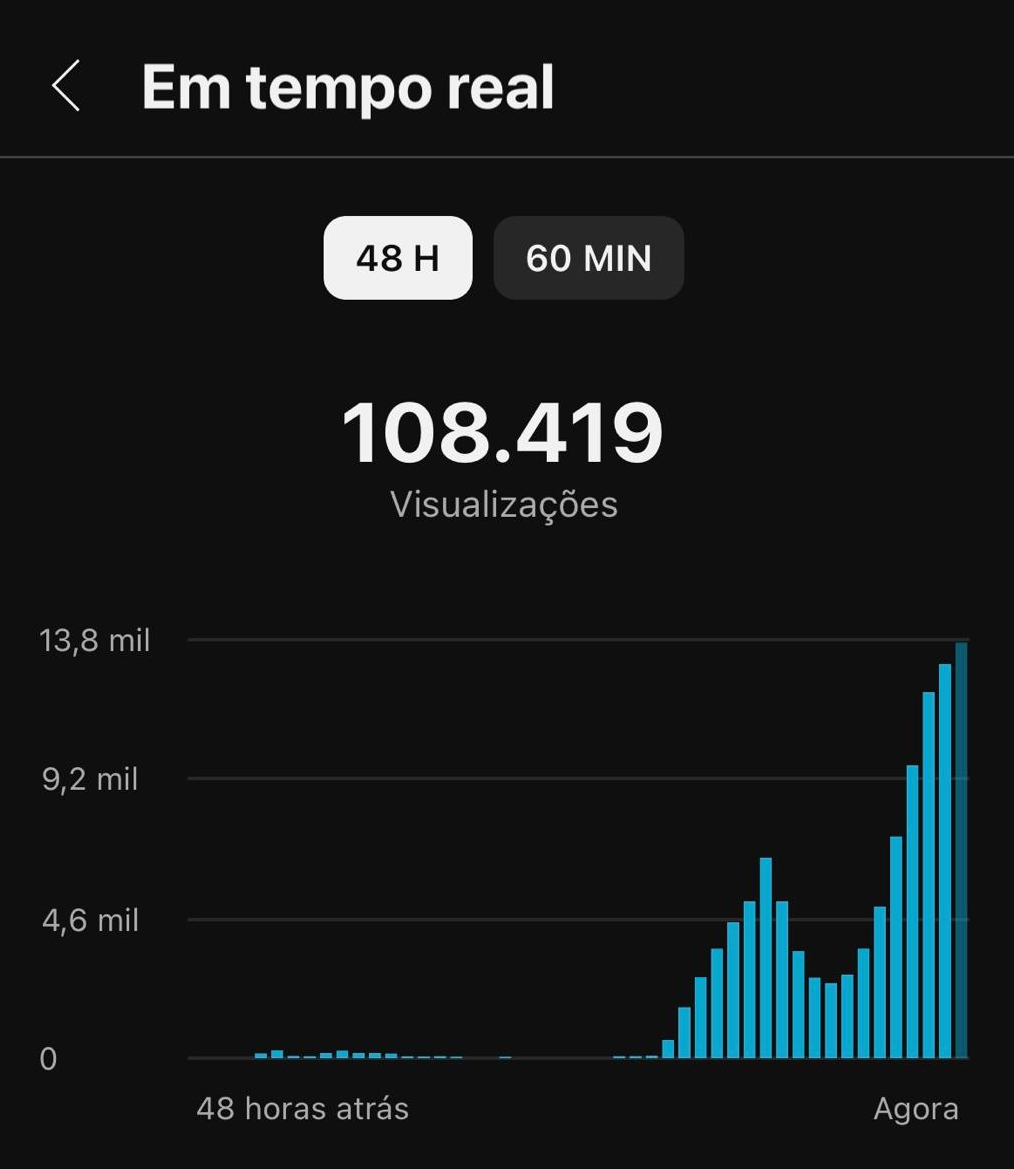Click the 13,8 mil axis label
Viewport: 1014px width, 1169px height.
[x=94, y=639]
